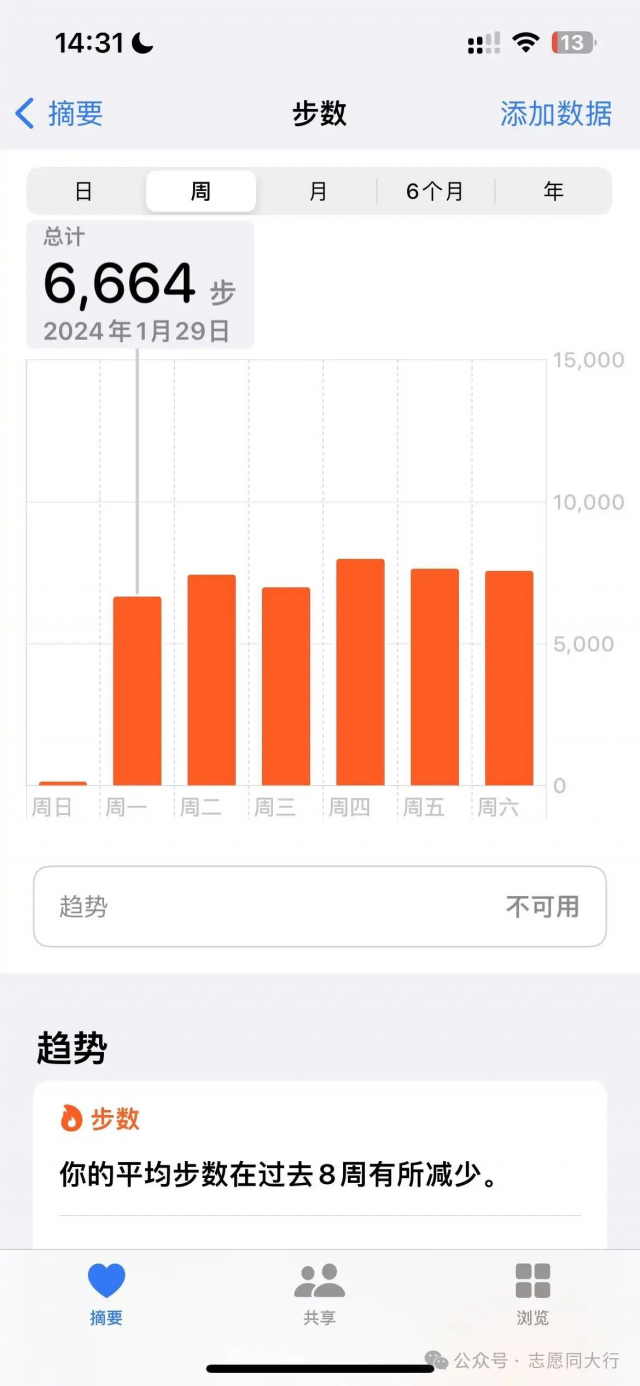
Task: Select the 周四 bar in chart
Action: 360,672
